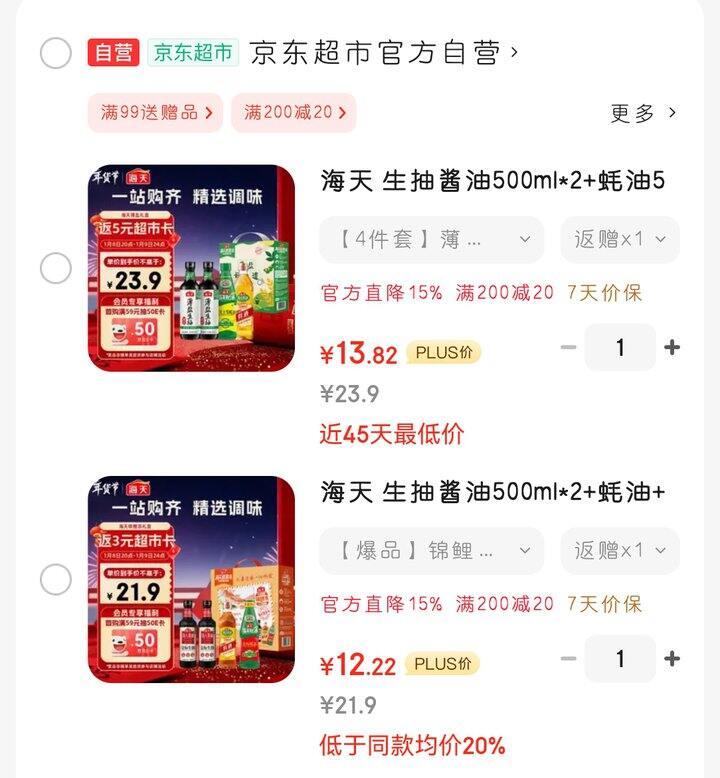720x778 pixels.
Task: Open the 满99送赠品 promotion chip
Action: pos(157,113)
